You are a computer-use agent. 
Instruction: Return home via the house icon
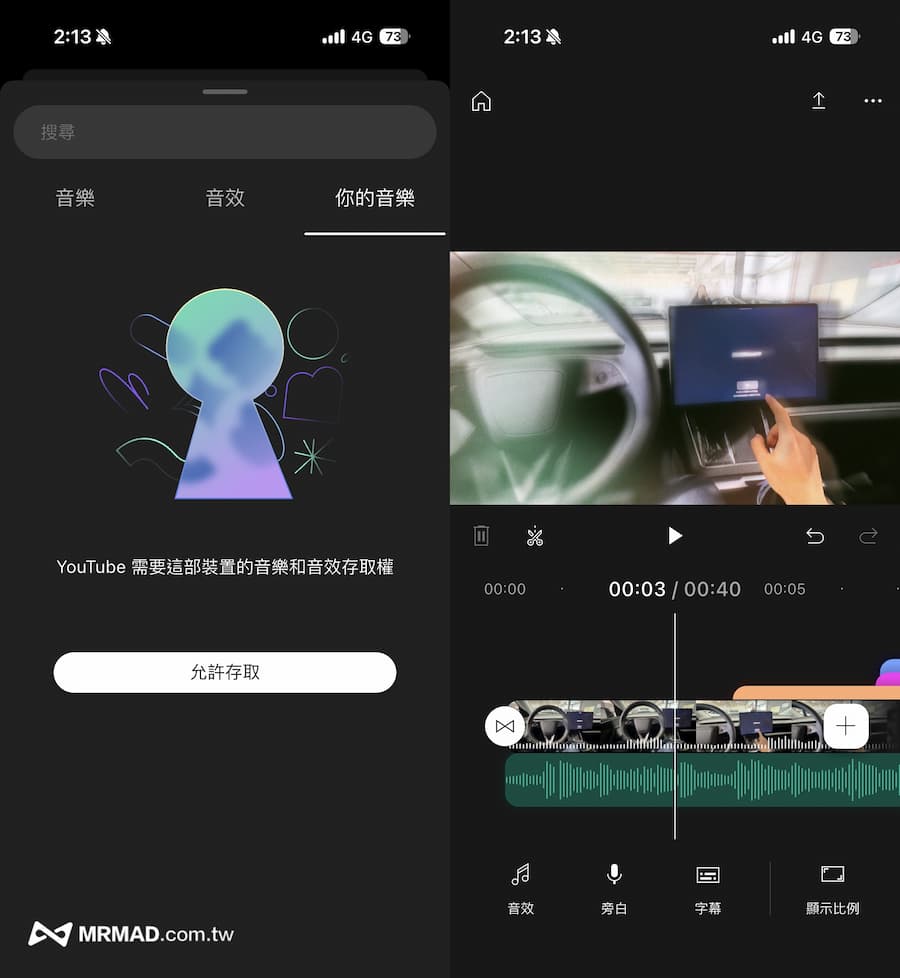pyautogui.click(x=481, y=100)
